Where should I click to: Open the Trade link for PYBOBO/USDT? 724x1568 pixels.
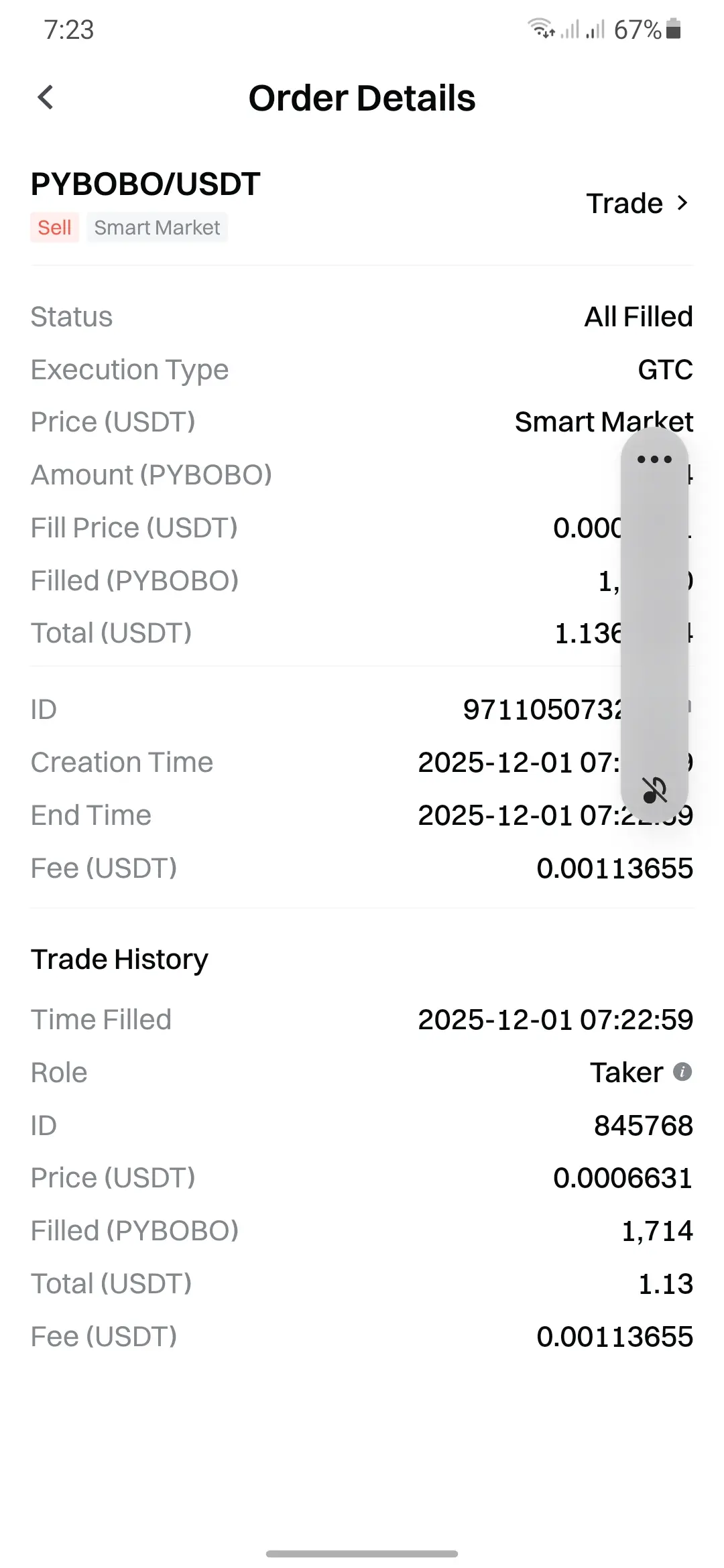tap(637, 203)
